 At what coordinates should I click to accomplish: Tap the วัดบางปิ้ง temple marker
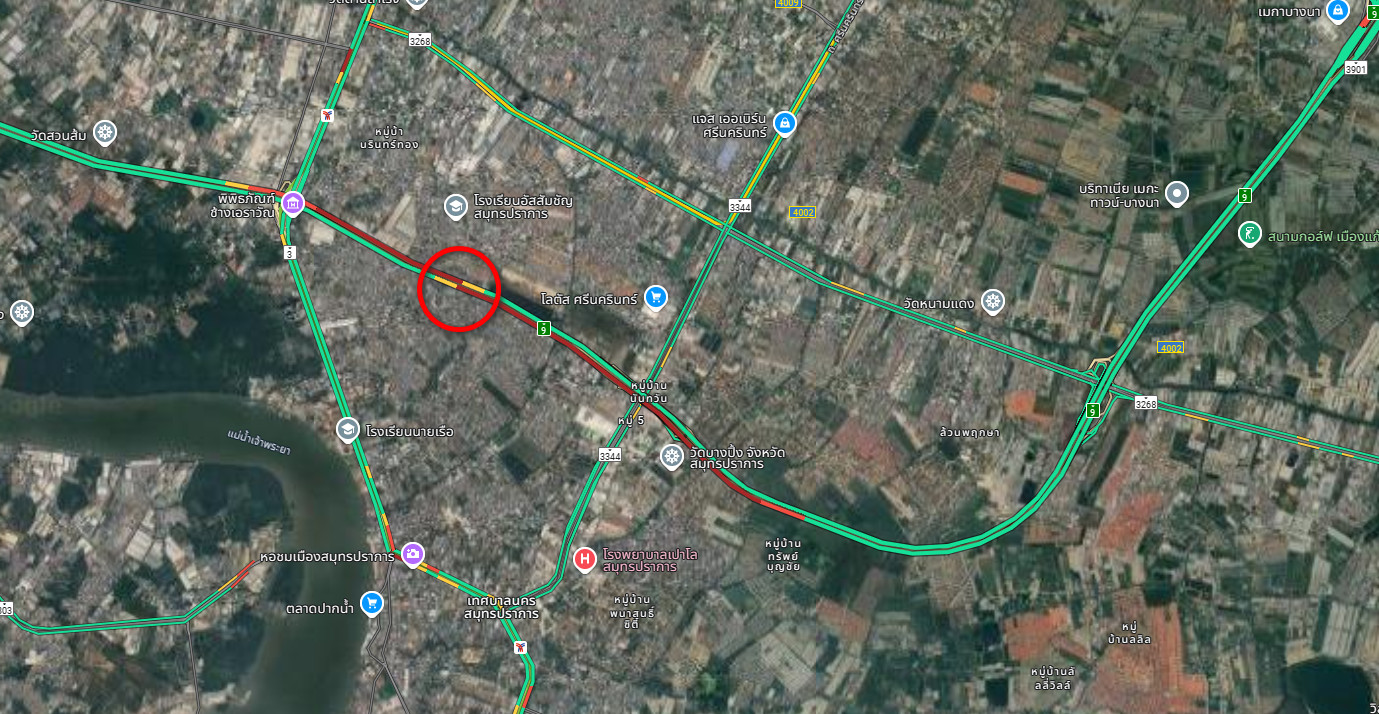pyautogui.click(x=671, y=456)
